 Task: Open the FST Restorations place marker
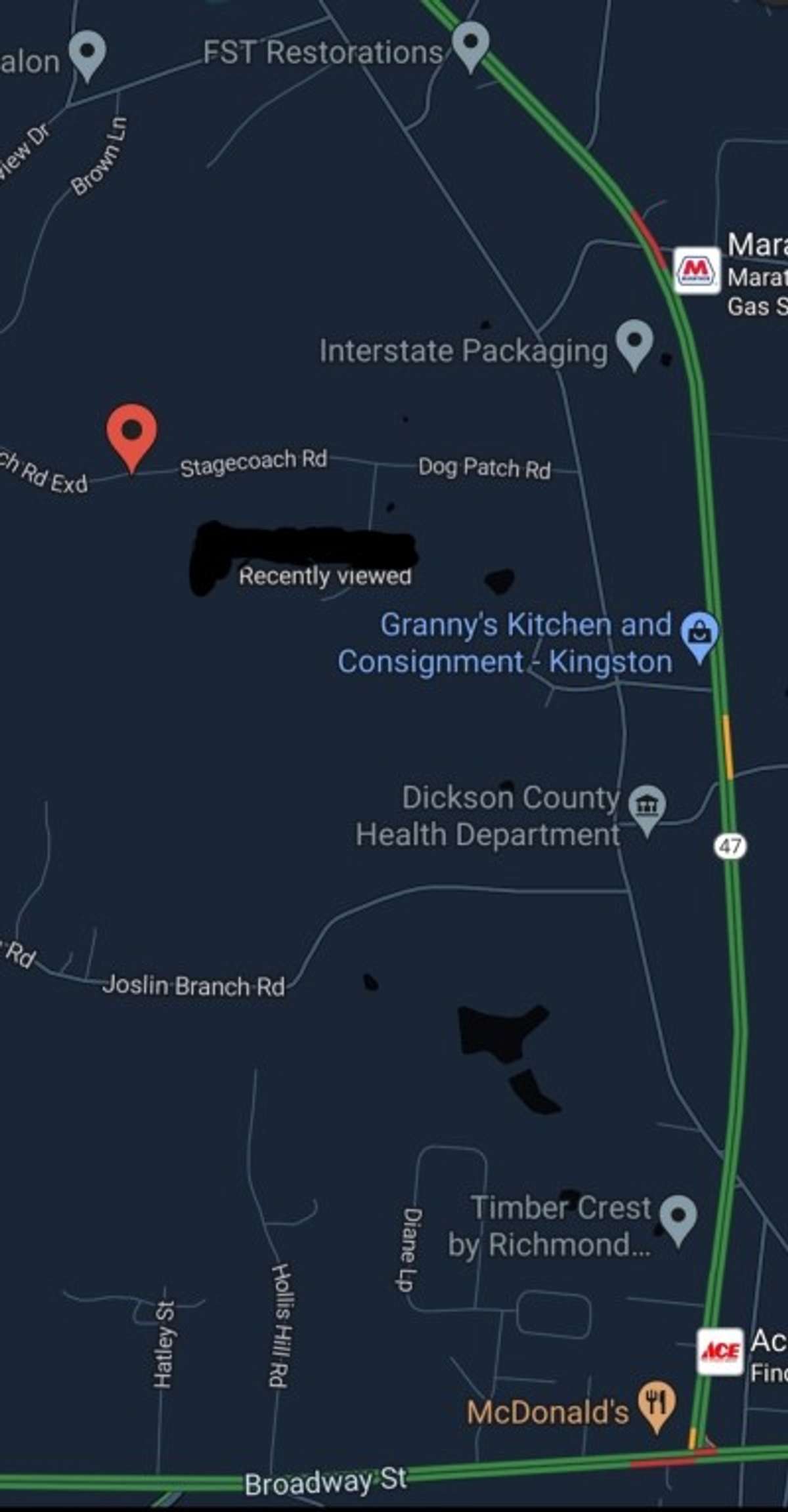471,47
